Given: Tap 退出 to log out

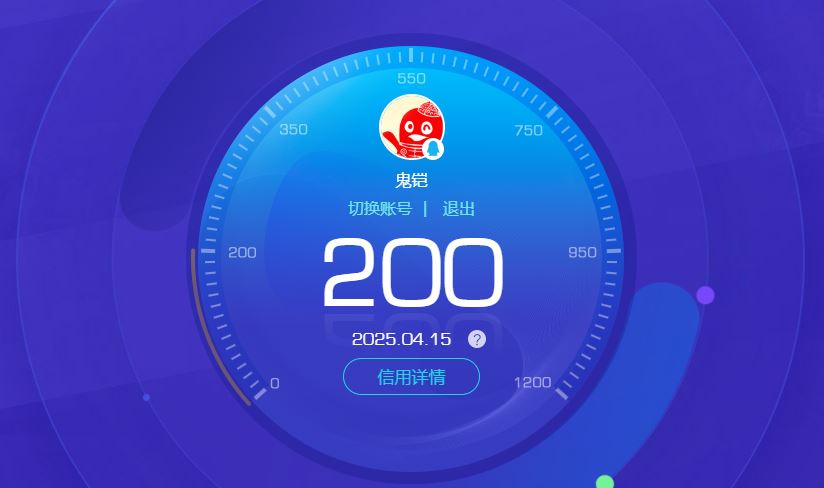Looking at the screenshot, I should 458,209.
